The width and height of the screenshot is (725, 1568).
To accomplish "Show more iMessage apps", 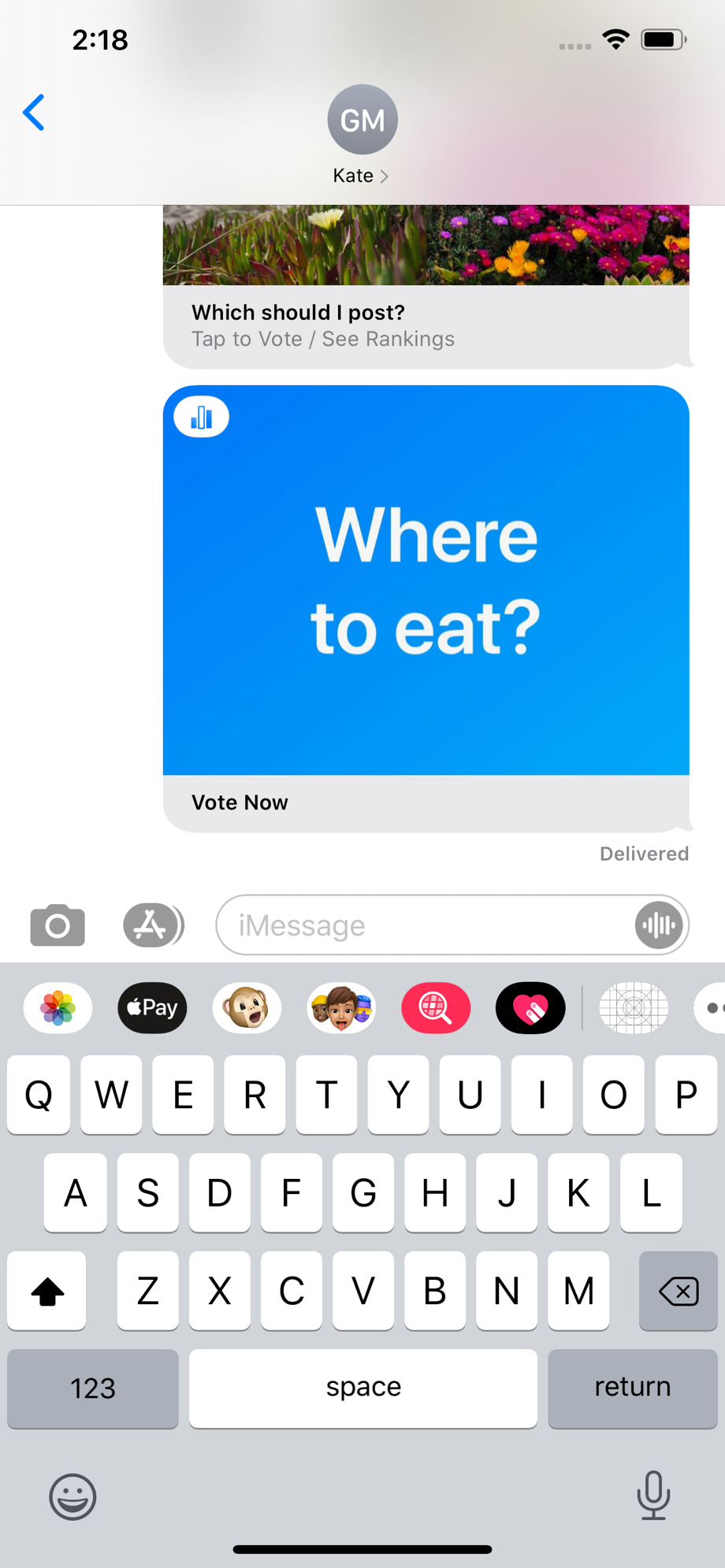I will tap(711, 1008).
